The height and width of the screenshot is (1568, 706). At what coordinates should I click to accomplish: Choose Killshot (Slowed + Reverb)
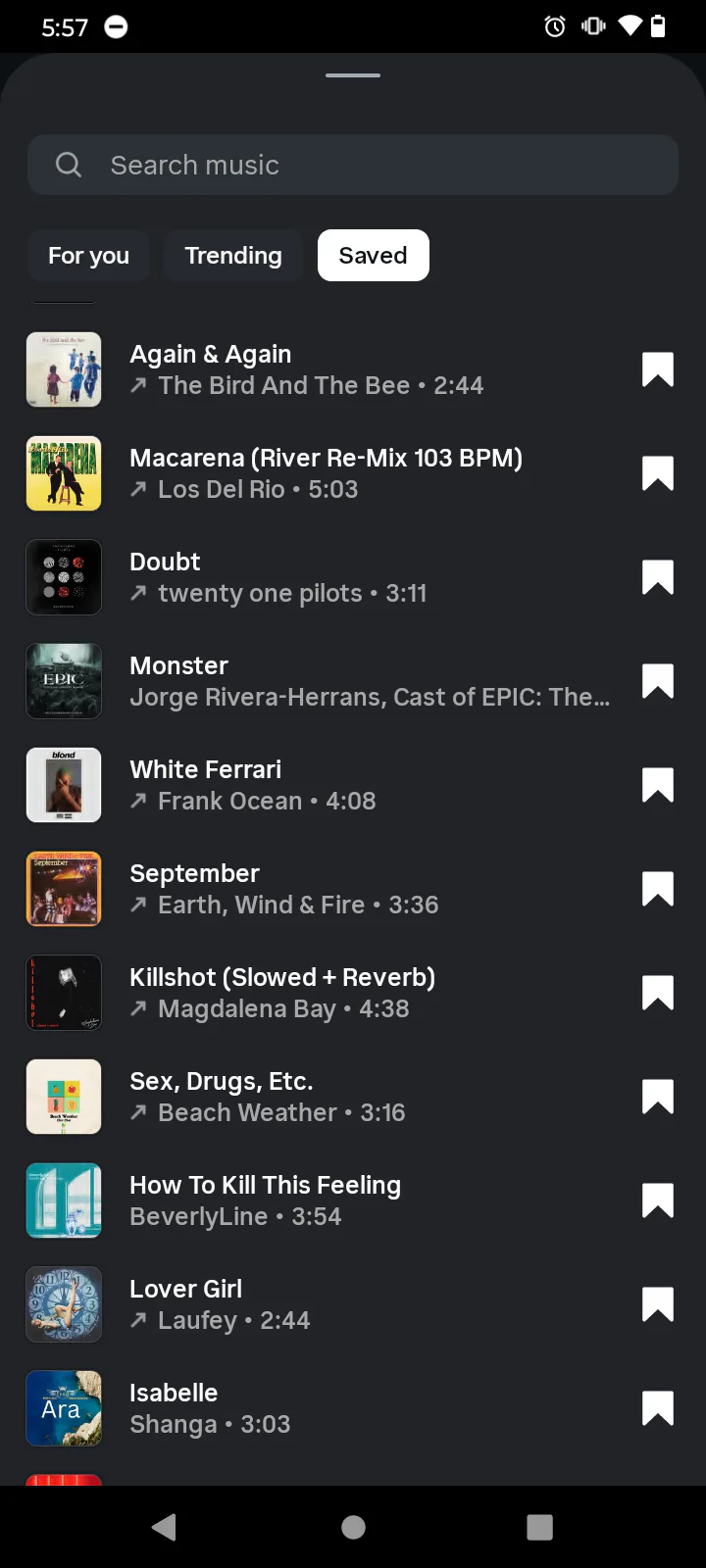pos(282,993)
